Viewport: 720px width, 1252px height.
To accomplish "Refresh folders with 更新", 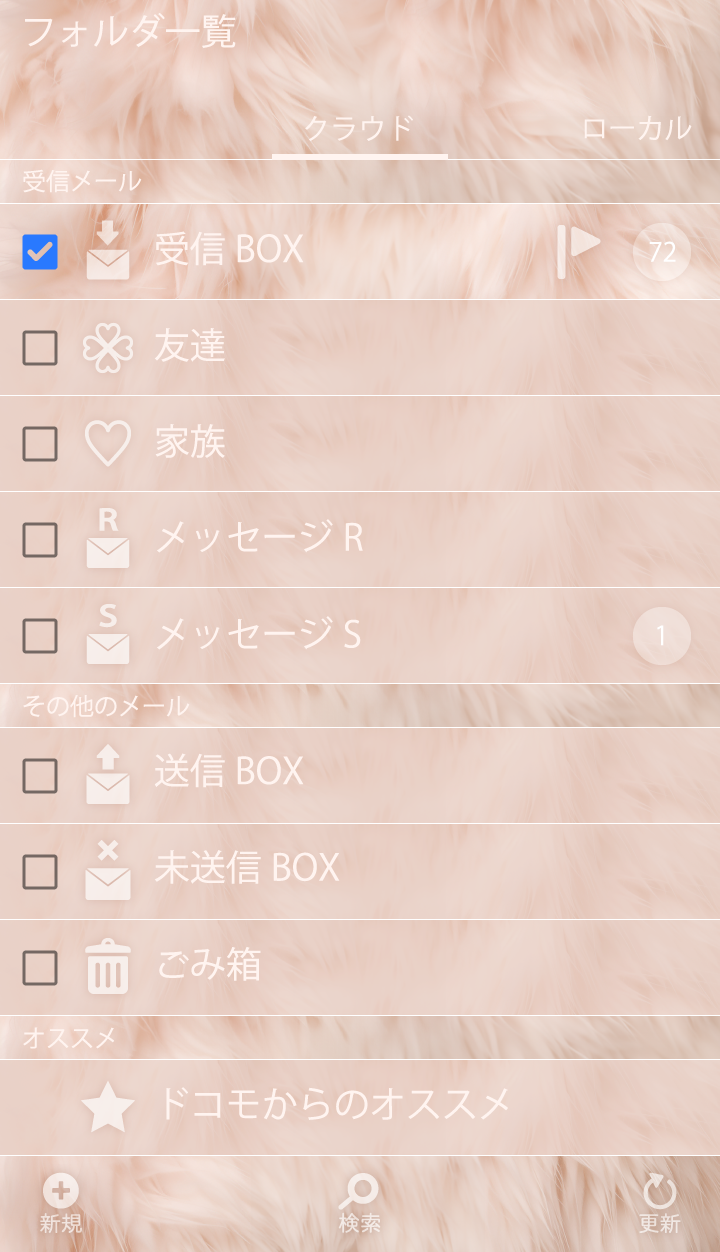I will point(659,1204).
